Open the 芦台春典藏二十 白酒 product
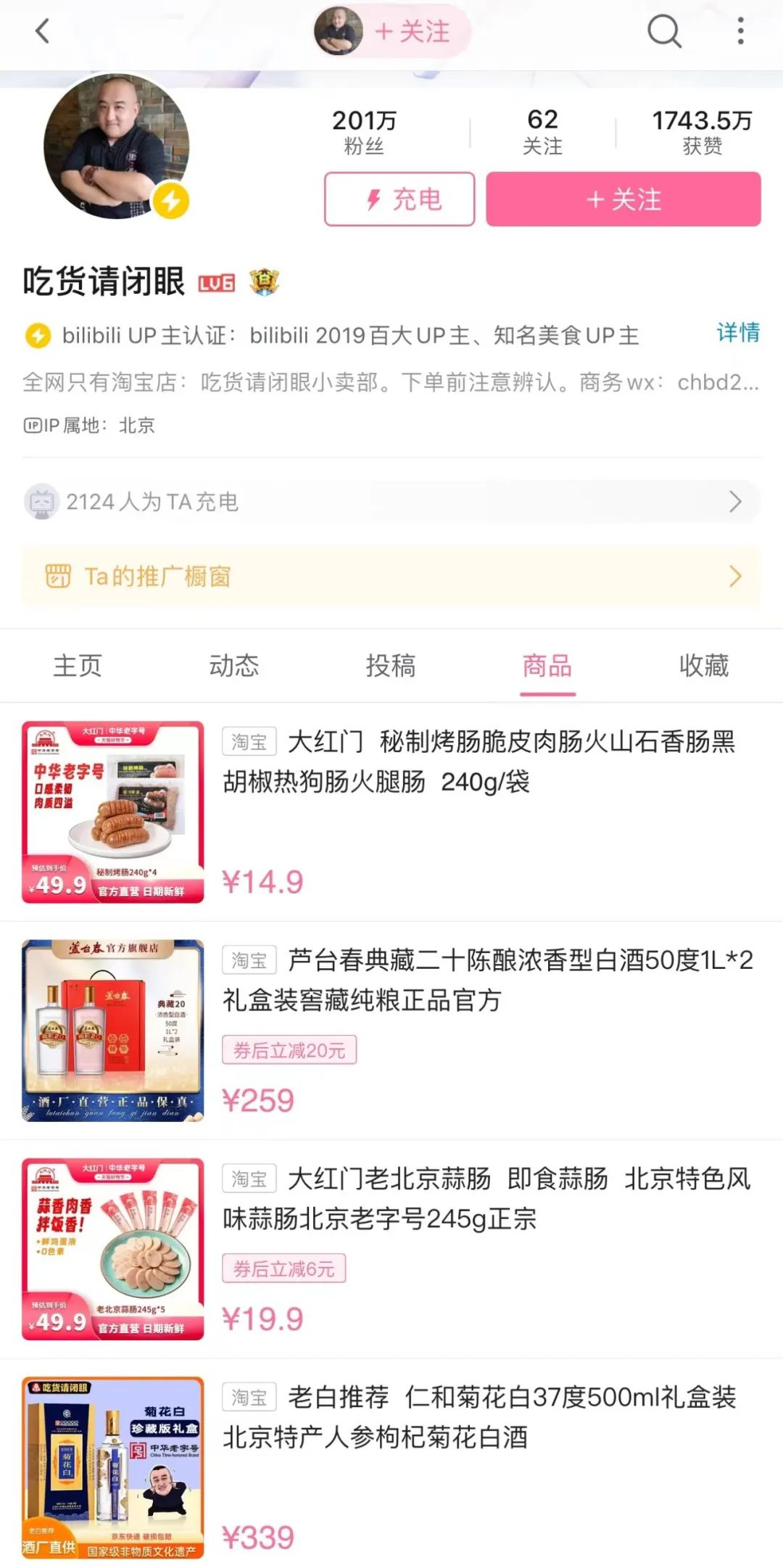The height and width of the screenshot is (1568, 783). point(487,980)
